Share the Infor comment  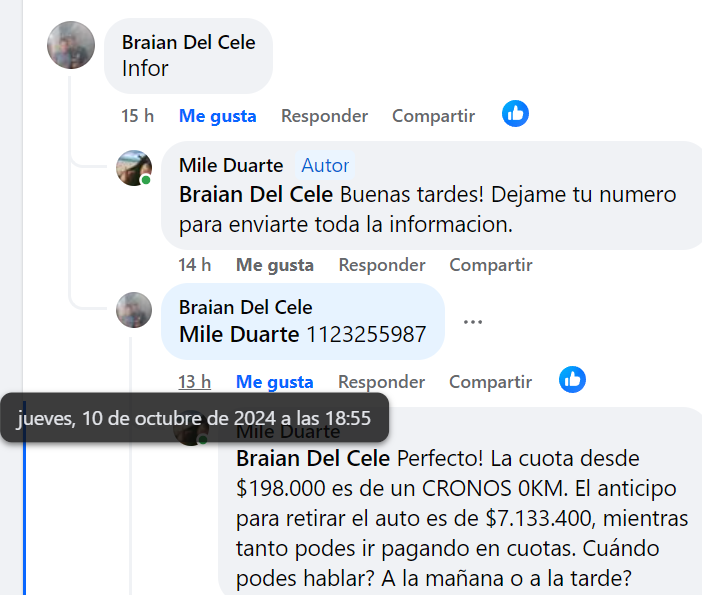tap(433, 116)
